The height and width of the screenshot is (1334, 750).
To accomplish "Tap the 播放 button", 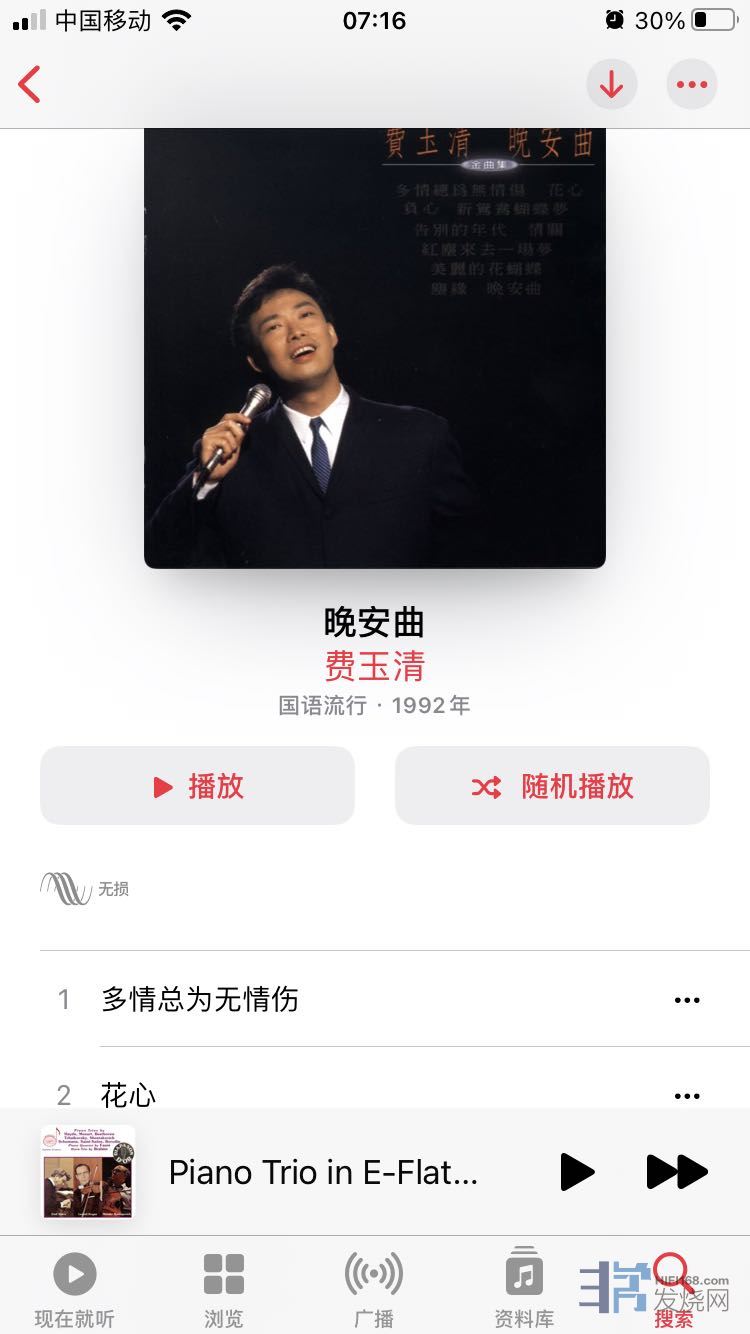I will tap(197, 786).
